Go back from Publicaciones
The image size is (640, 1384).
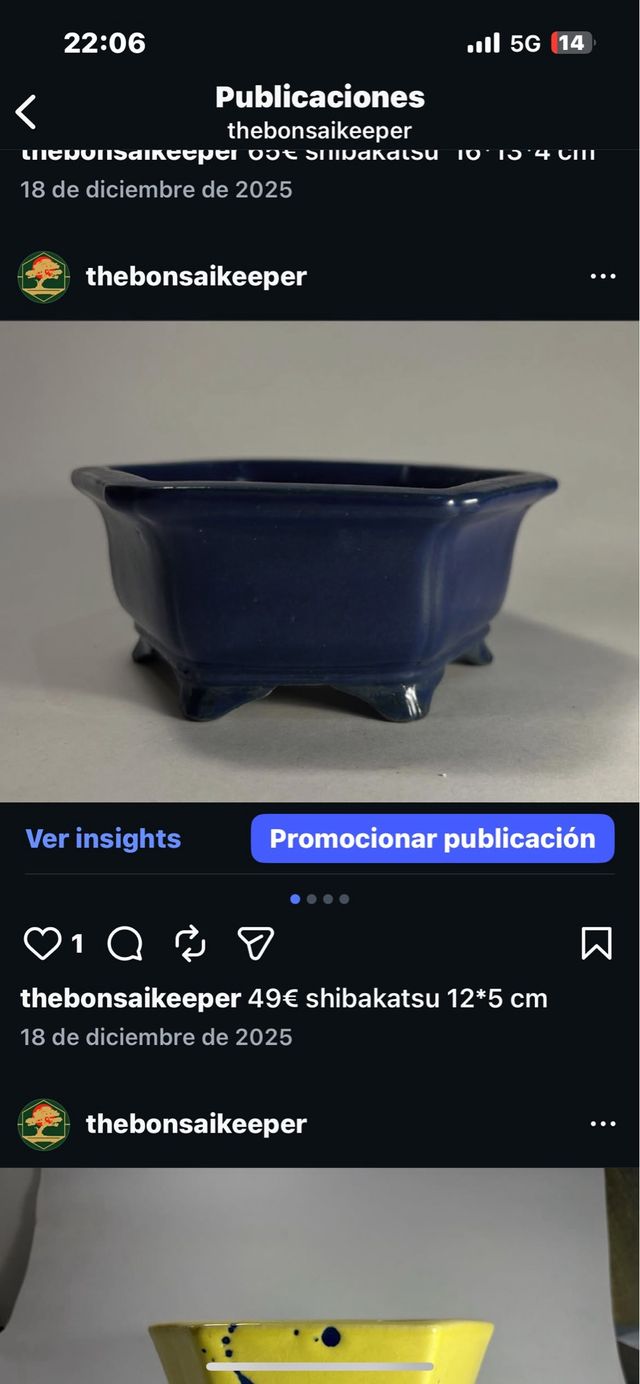27,112
